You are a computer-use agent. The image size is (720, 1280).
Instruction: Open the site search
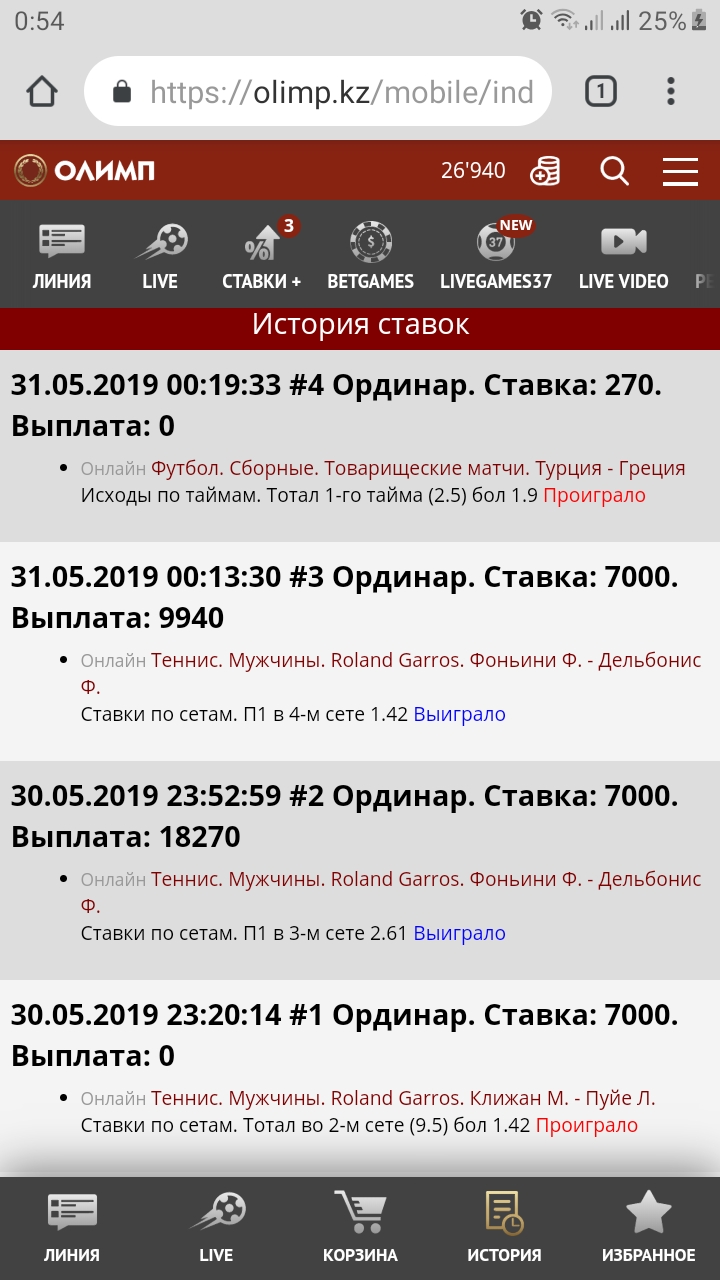point(614,171)
